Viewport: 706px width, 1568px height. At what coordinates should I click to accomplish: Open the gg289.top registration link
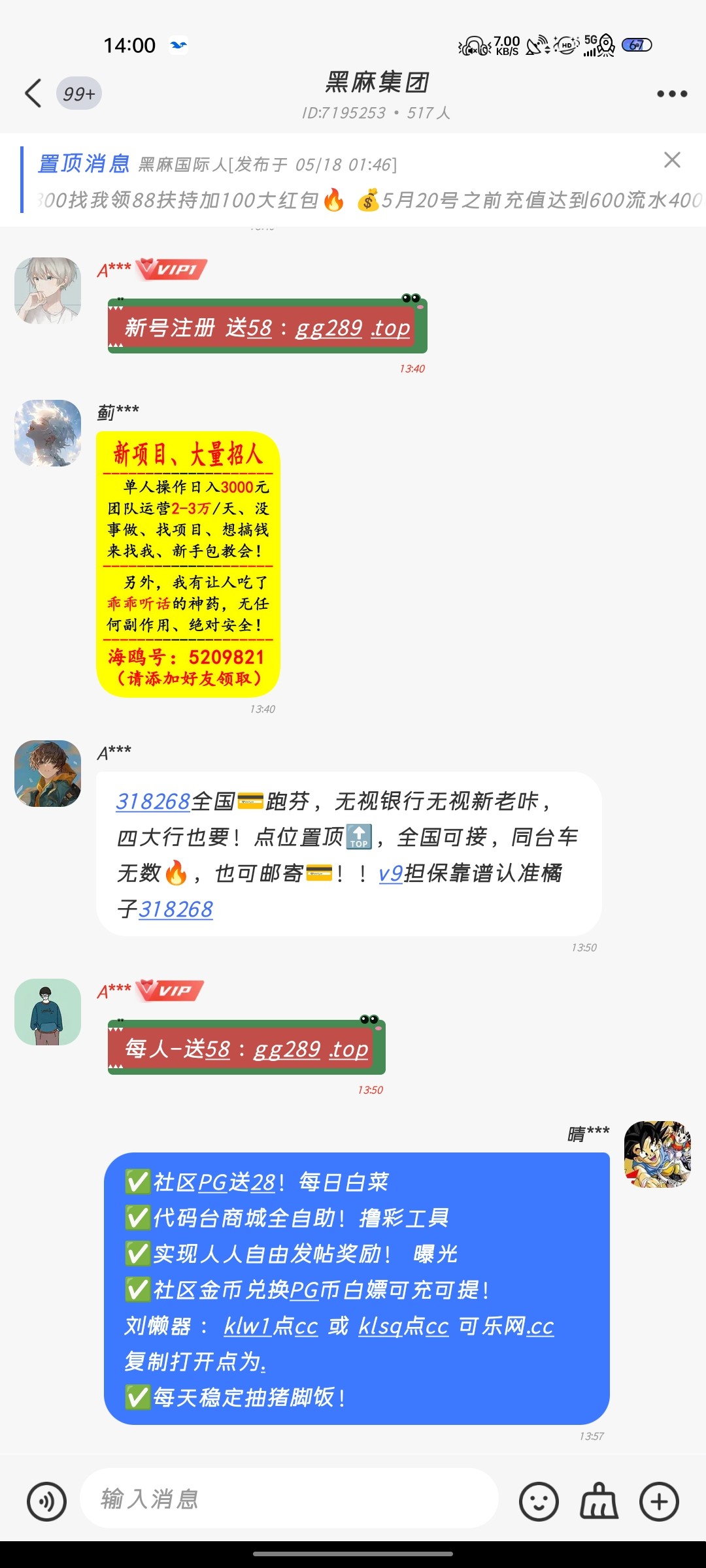pyautogui.click(x=352, y=329)
